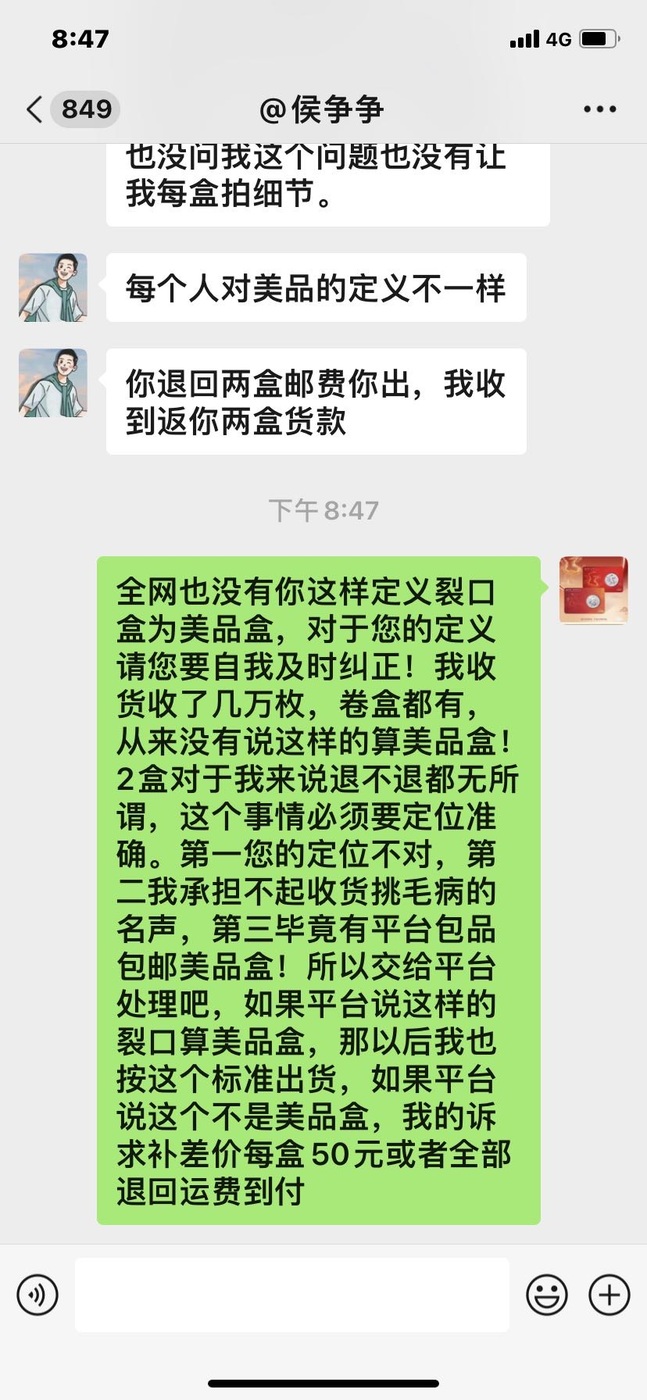Open avatar beside 每个人对美品的定义不一样 message
This screenshot has height=1400, width=647.
coord(53,287)
